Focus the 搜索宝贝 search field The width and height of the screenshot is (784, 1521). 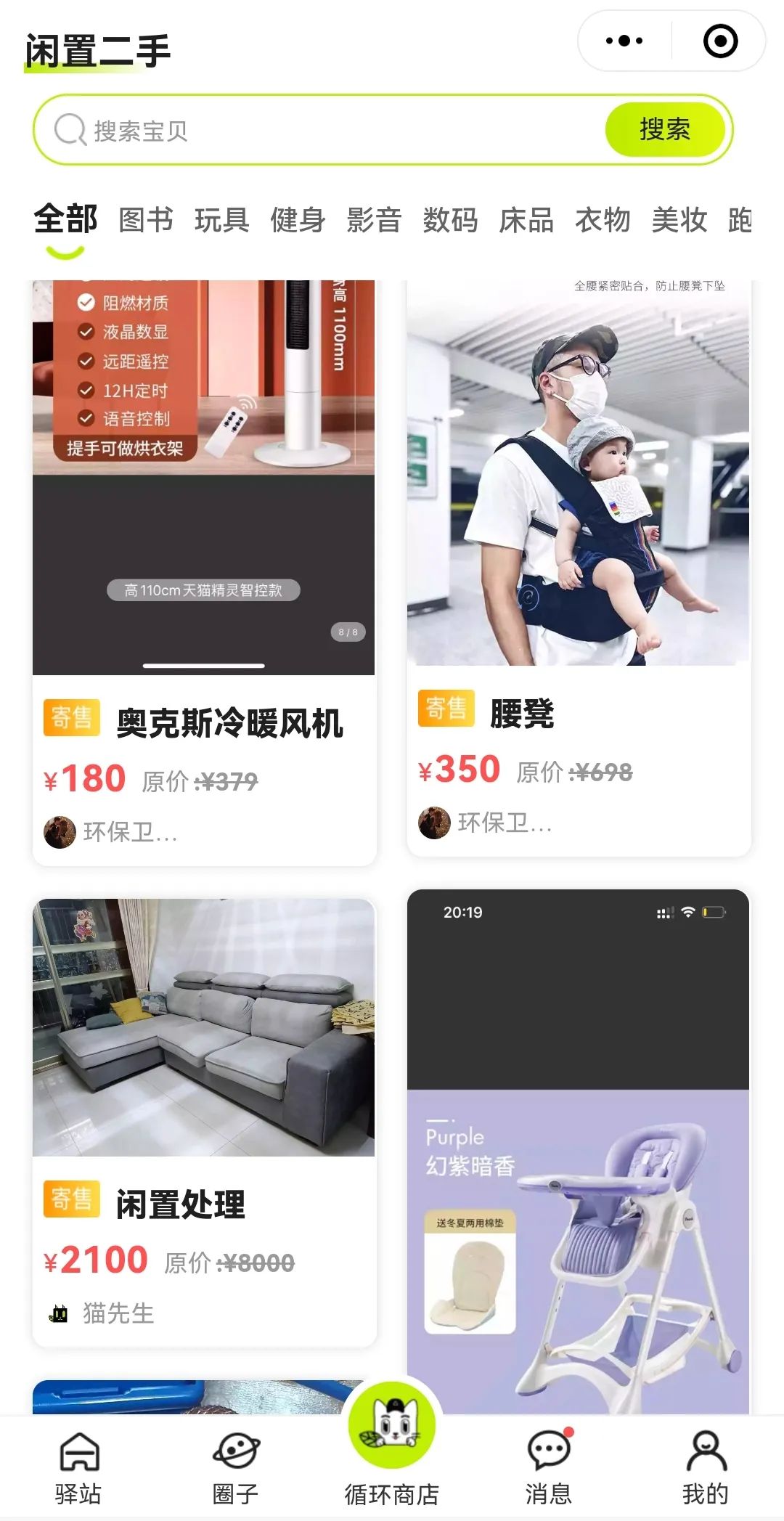(327, 131)
